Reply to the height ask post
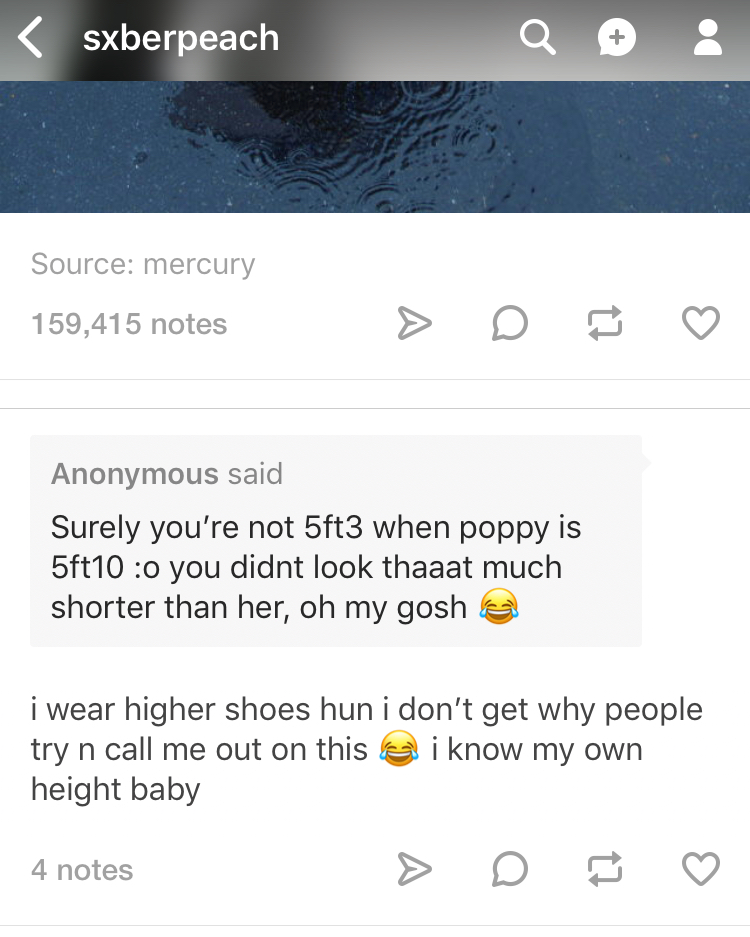Viewport: 750px width, 937px height. [x=509, y=870]
